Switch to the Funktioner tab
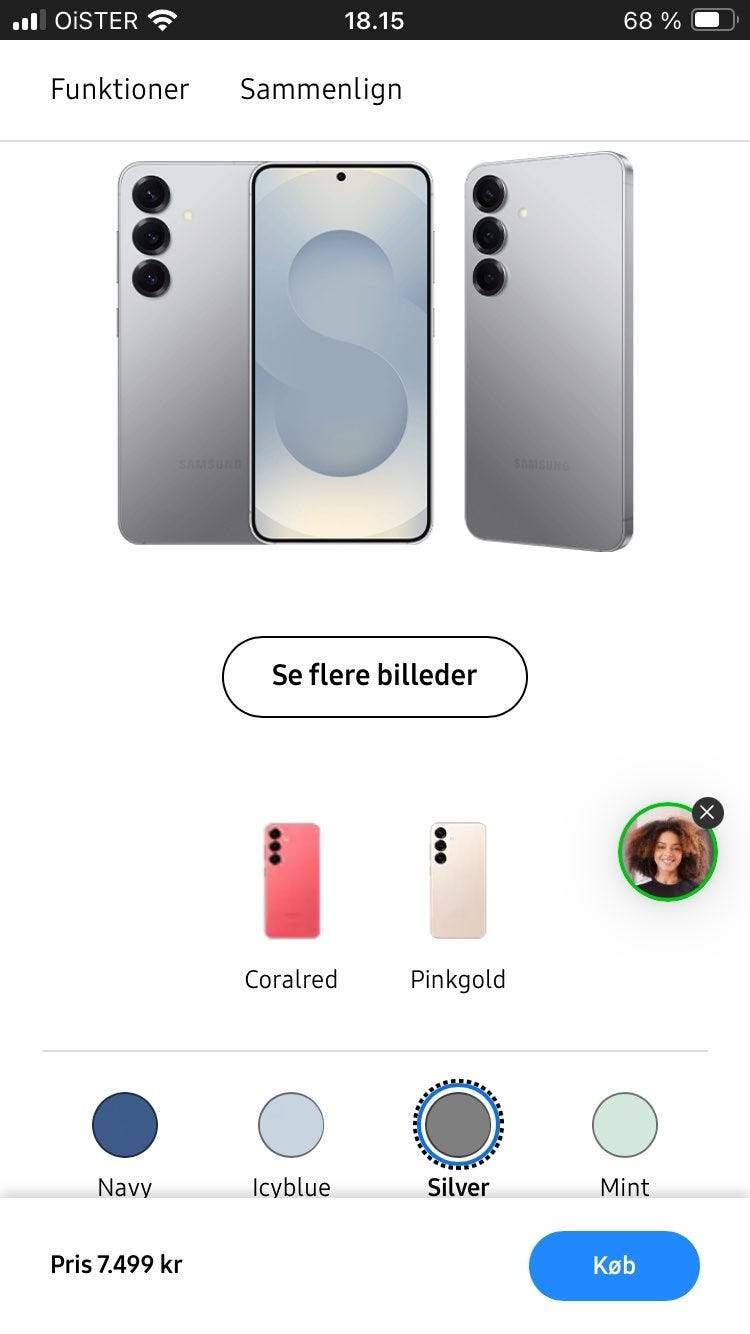This screenshot has height=1334, width=750. pos(119,89)
